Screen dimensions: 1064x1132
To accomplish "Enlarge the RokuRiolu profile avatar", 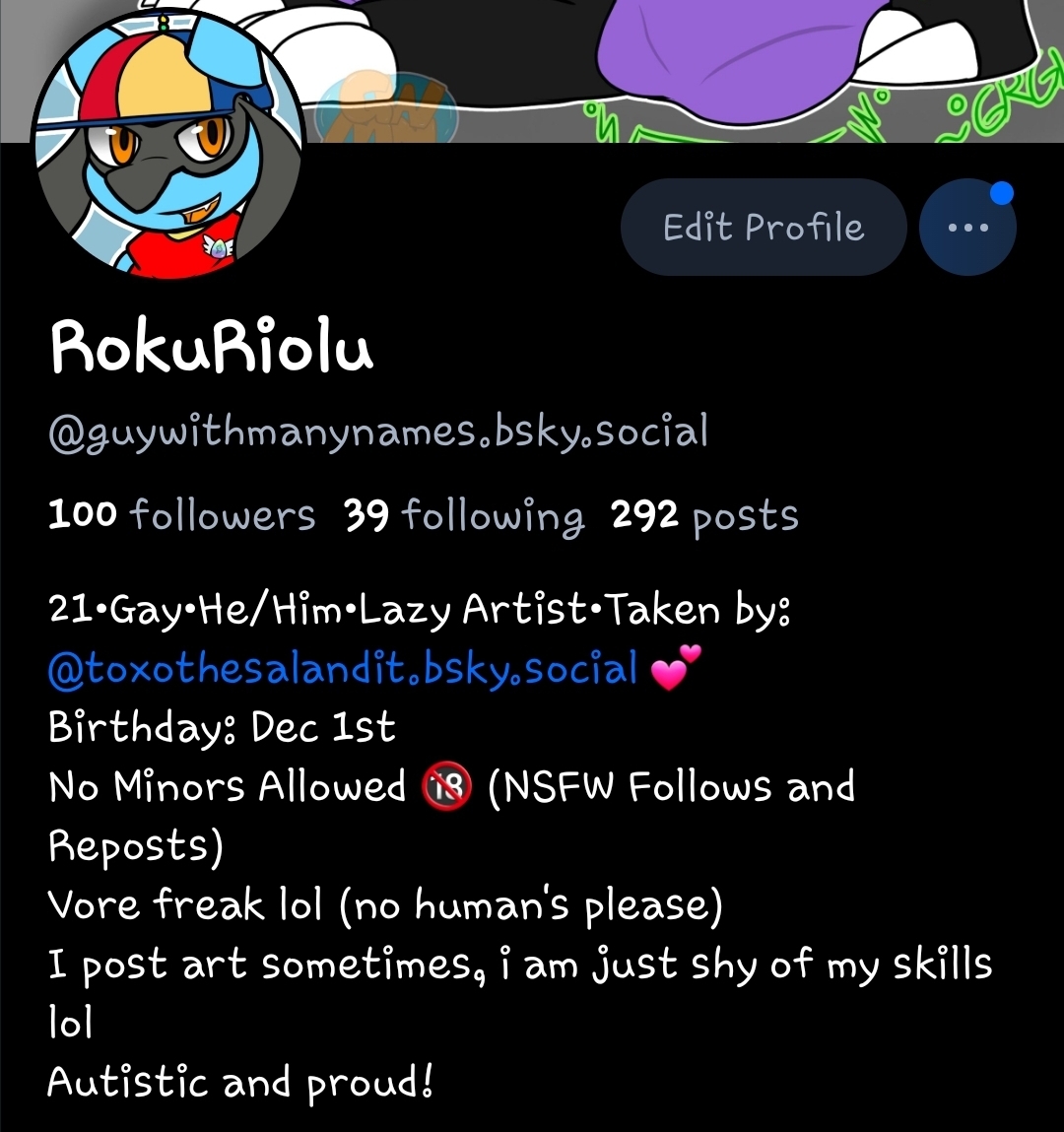I will pyautogui.click(x=167, y=146).
